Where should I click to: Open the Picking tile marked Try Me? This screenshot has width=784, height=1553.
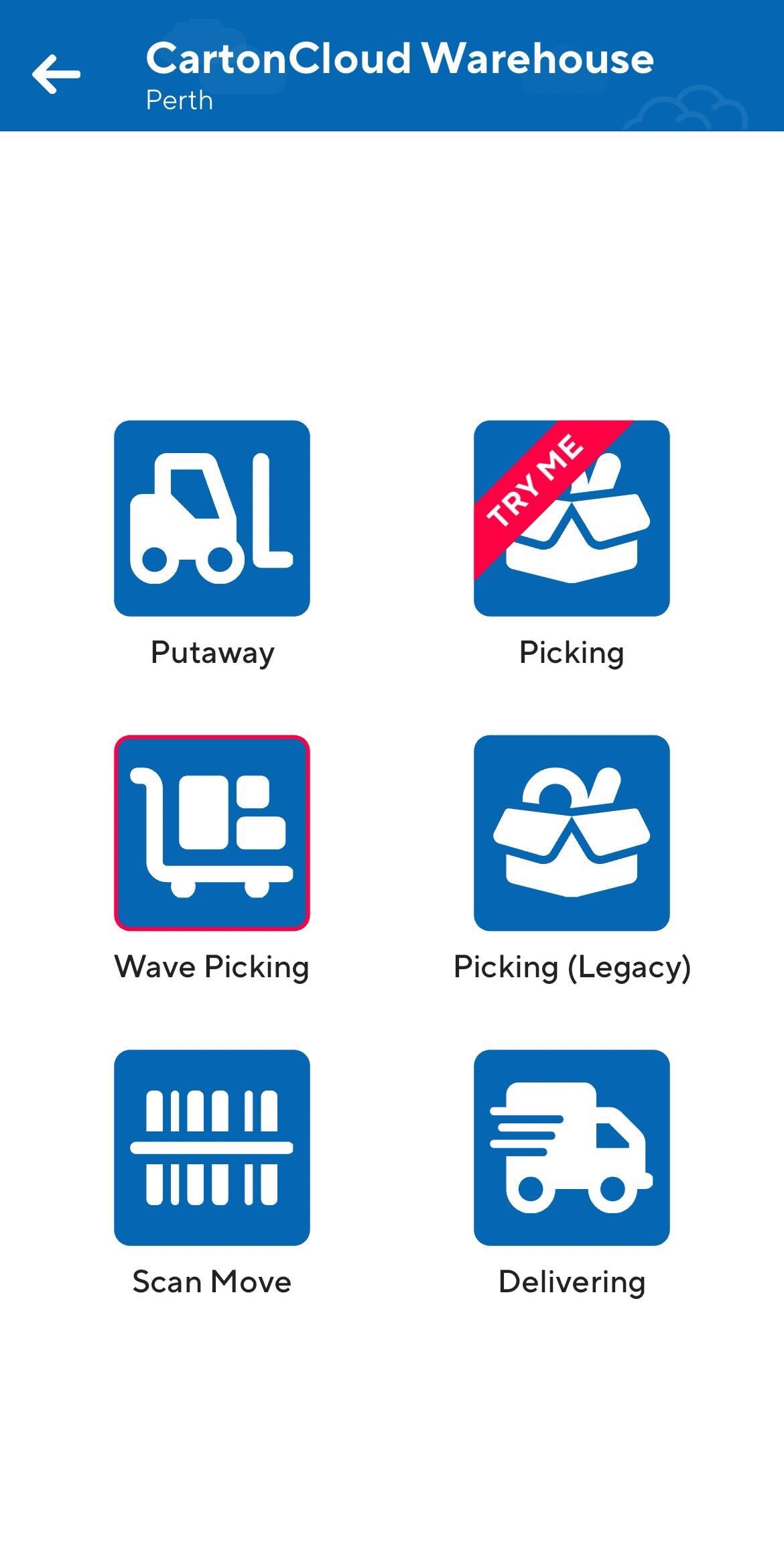572,518
